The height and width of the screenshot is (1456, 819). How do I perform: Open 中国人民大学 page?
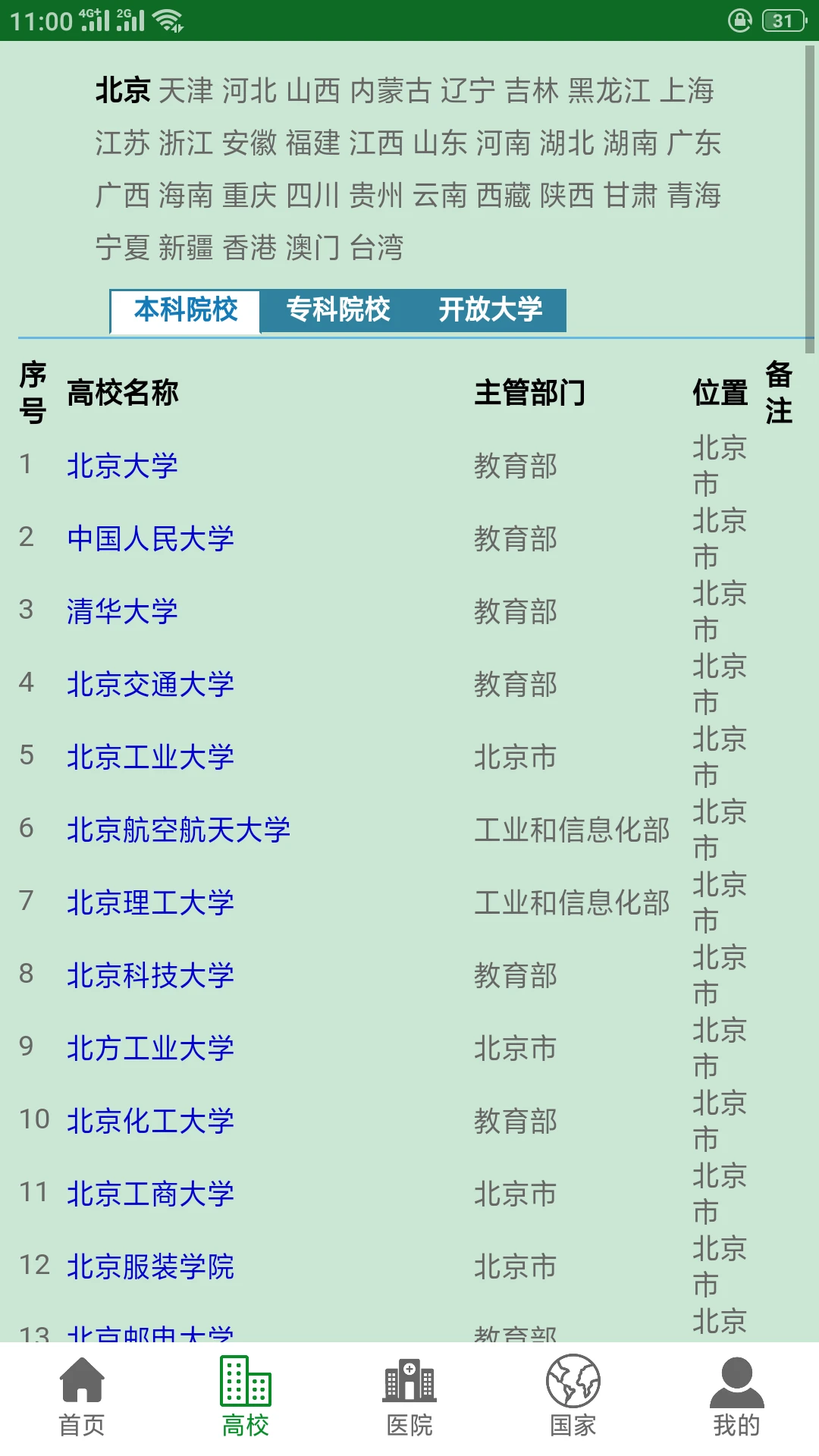click(150, 539)
